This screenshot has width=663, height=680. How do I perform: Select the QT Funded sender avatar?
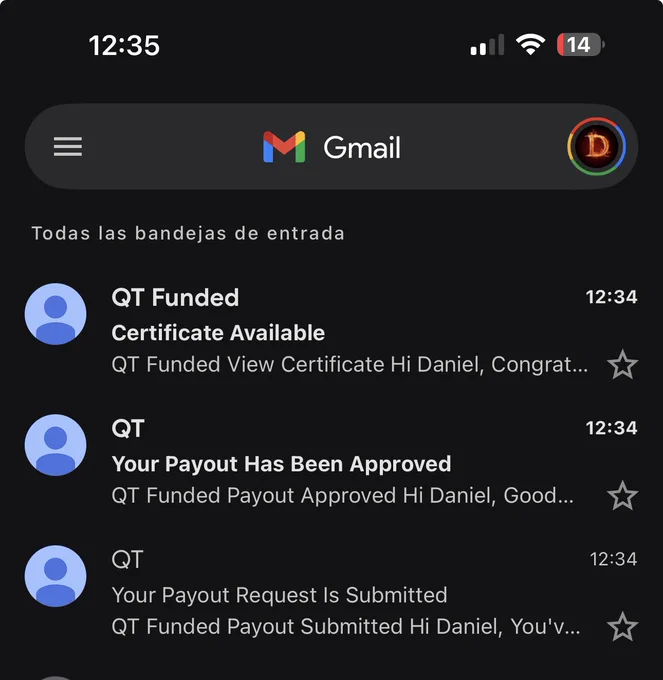tap(56, 314)
